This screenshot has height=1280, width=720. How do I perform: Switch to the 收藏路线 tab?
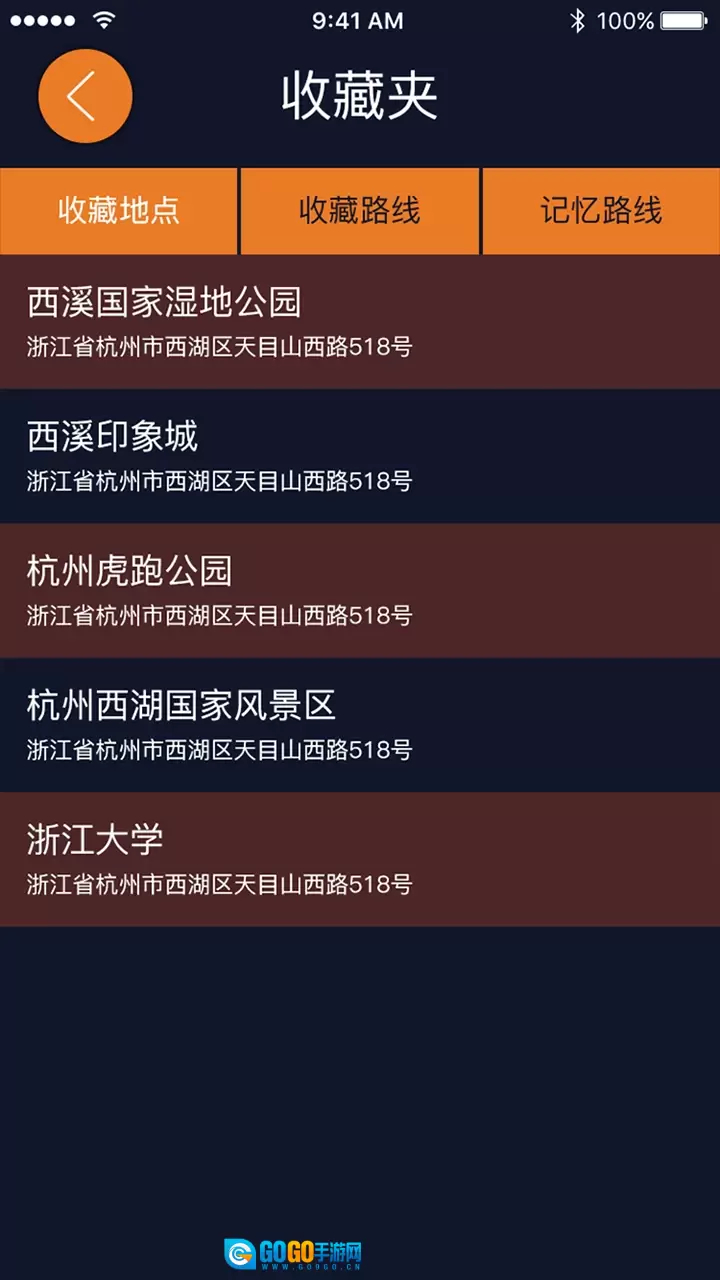[360, 211]
